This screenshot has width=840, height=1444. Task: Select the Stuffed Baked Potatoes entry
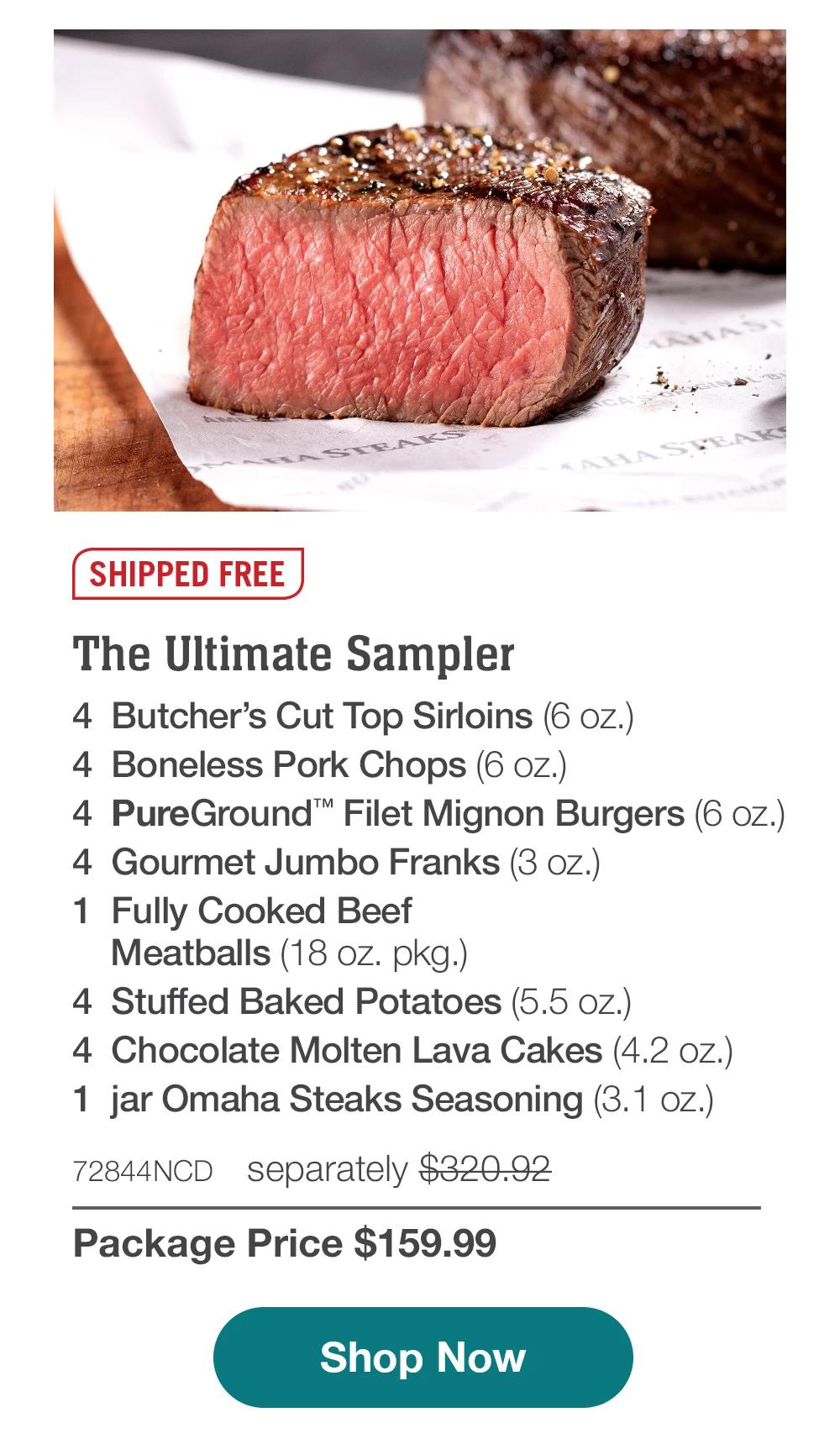pos(348,1001)
